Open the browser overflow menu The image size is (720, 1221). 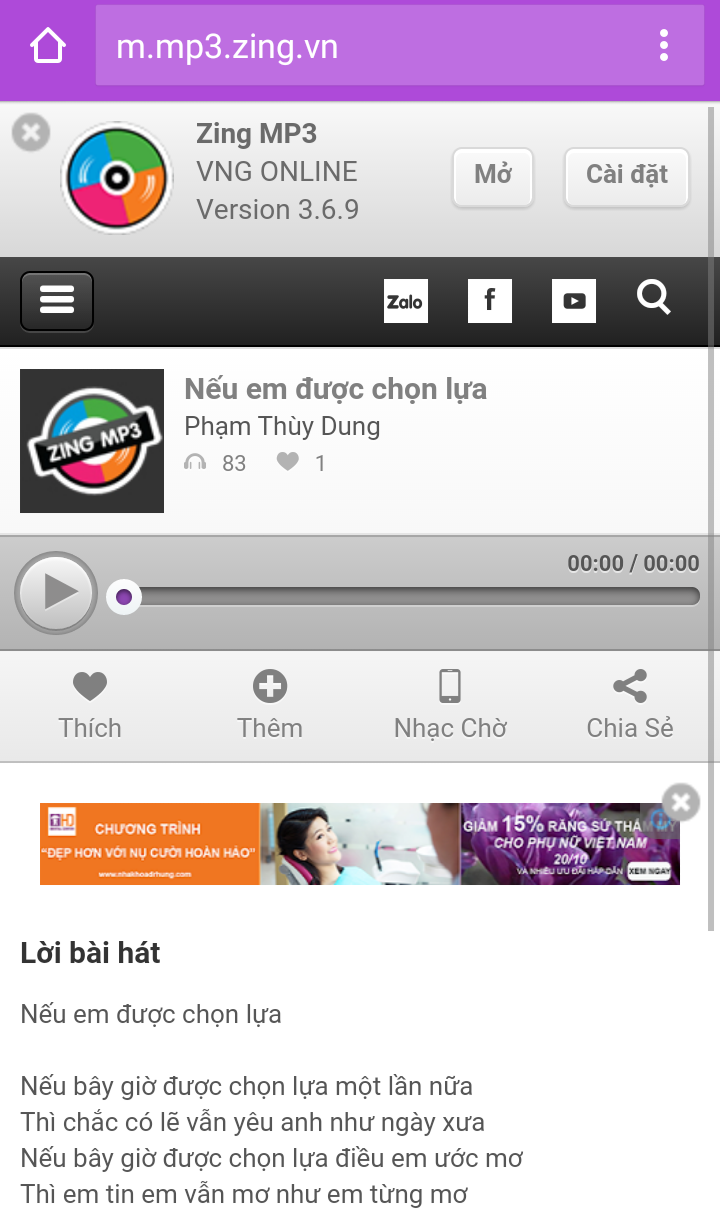tap(664, 46)
